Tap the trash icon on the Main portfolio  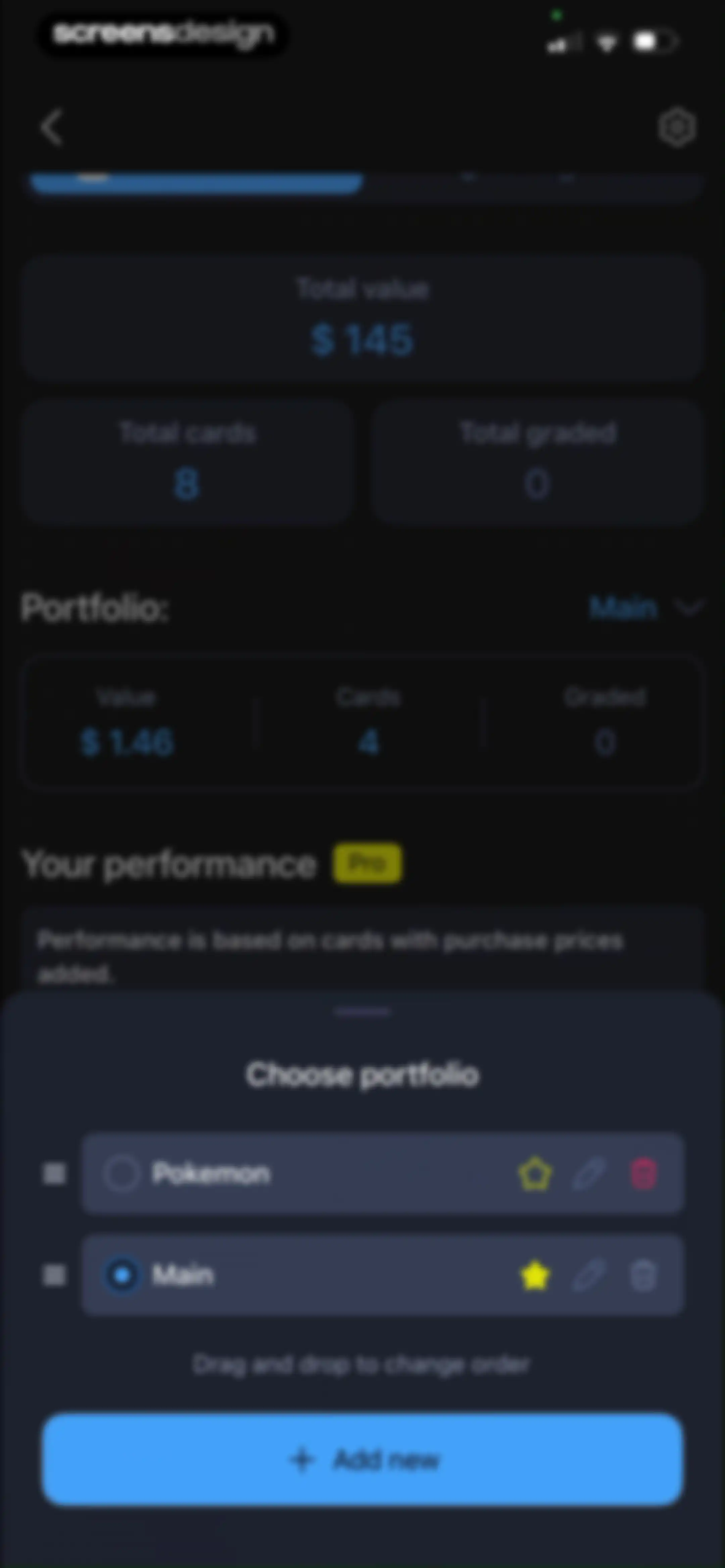pos(643,1274)
